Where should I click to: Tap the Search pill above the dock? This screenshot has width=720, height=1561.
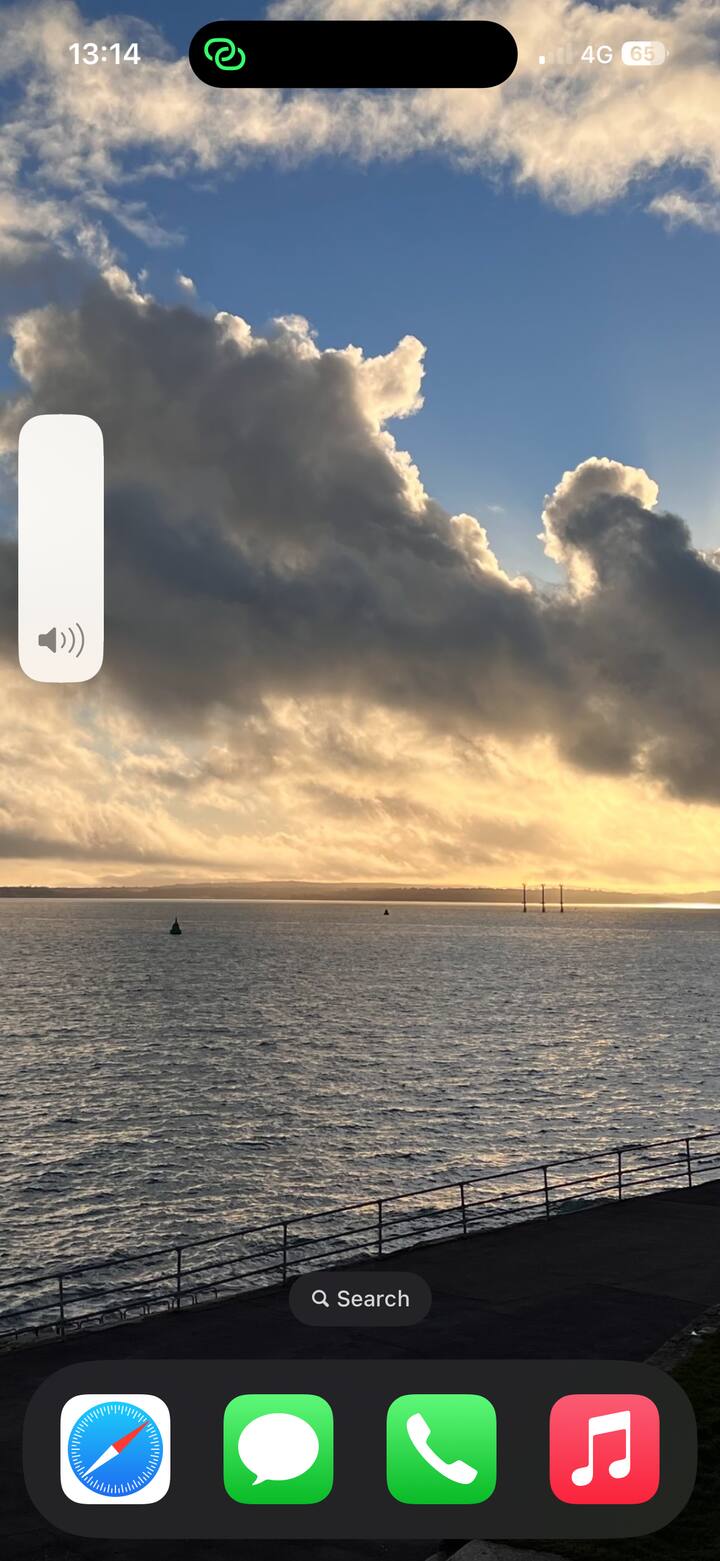(x=360, y=1298)
